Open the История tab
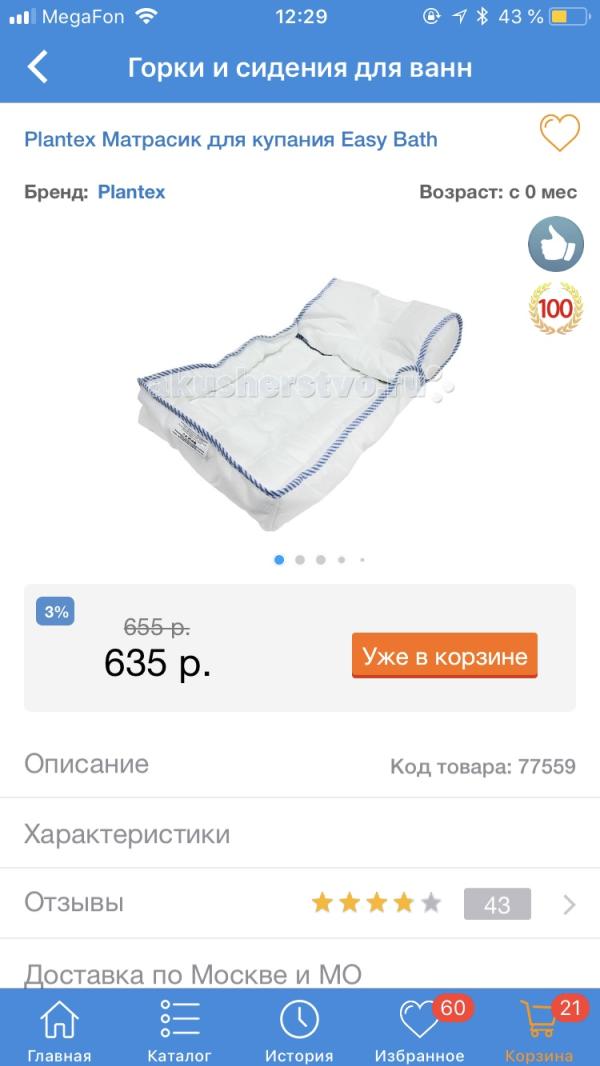 [298, 1030]
